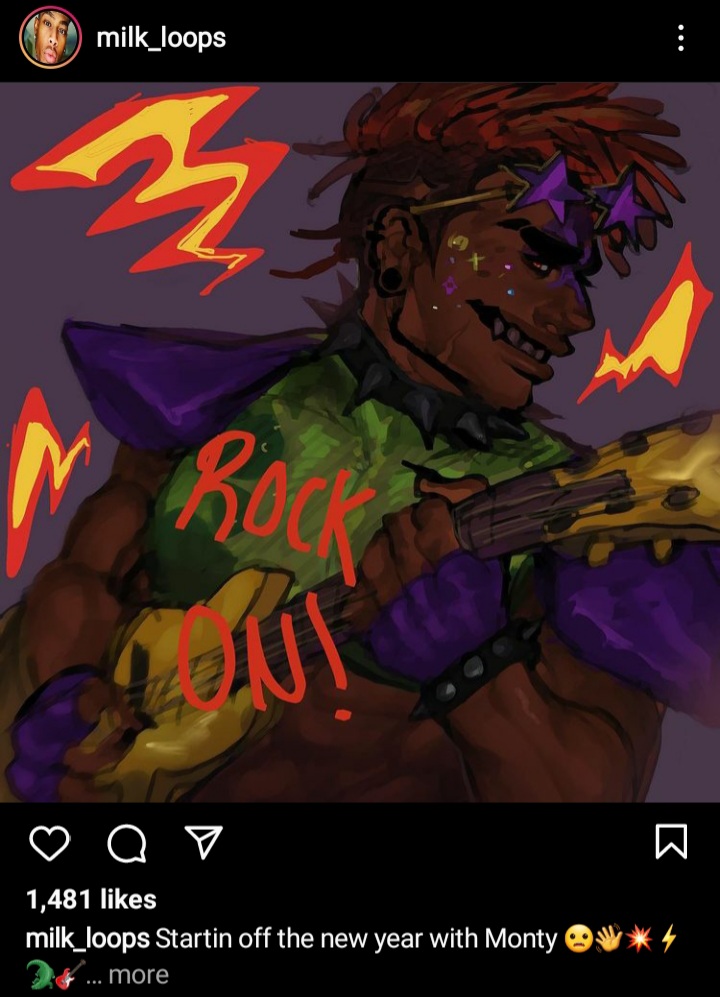Screen dimensions: 720x997
Task: Open comments on this post
Action: (126, 844)
